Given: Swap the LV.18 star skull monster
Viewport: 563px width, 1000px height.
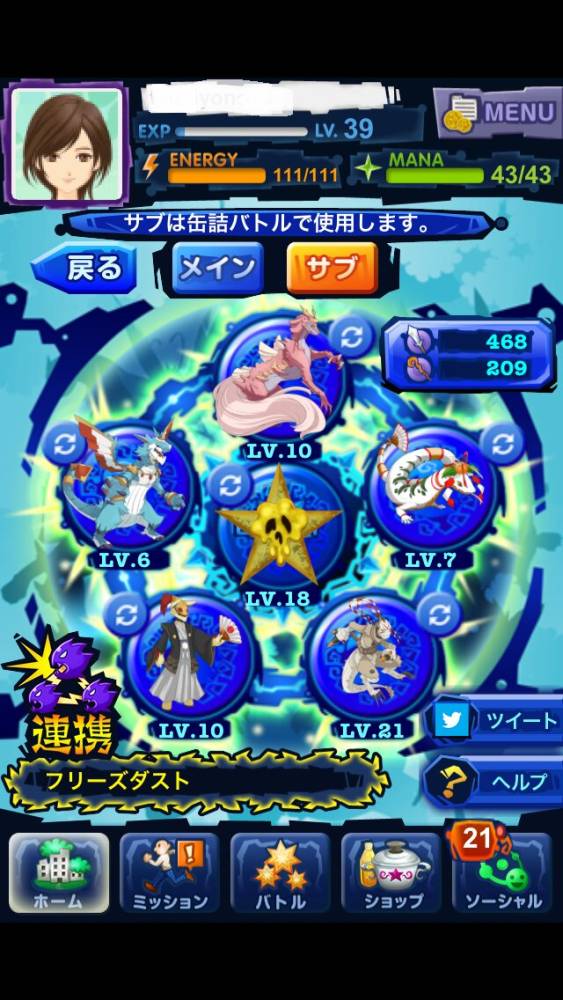Looking at the screenshot, I should (x=230, y=486).
